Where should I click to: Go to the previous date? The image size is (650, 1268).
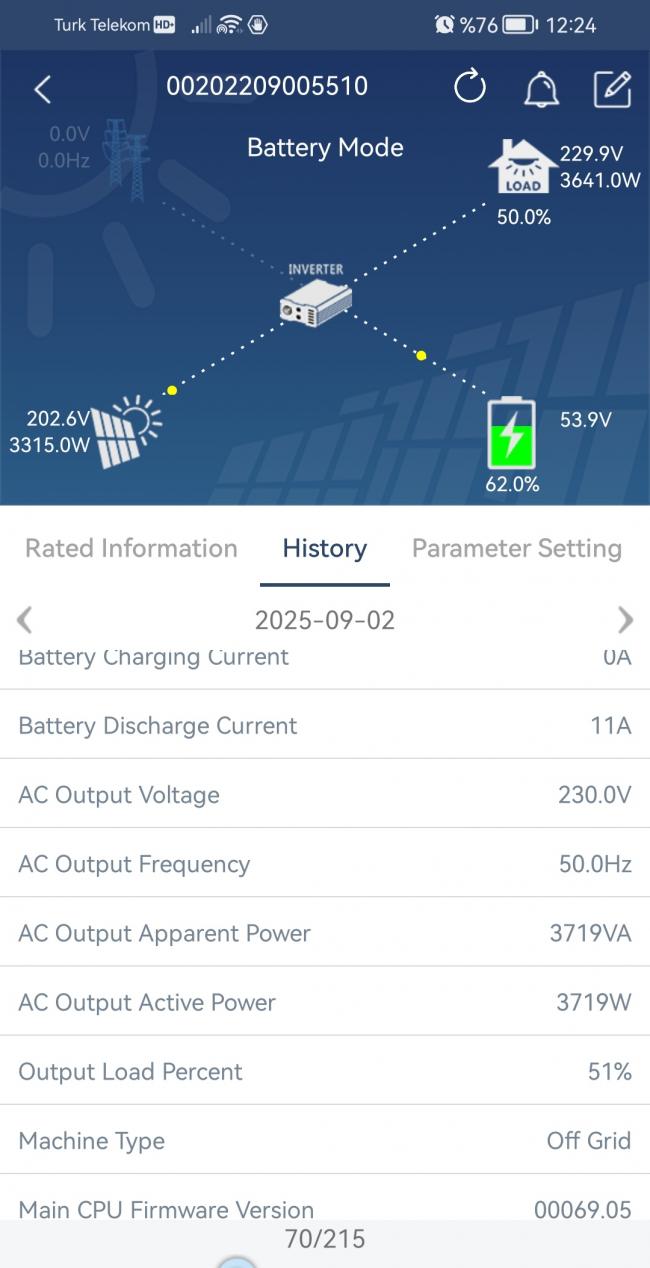tap(25, 620)
